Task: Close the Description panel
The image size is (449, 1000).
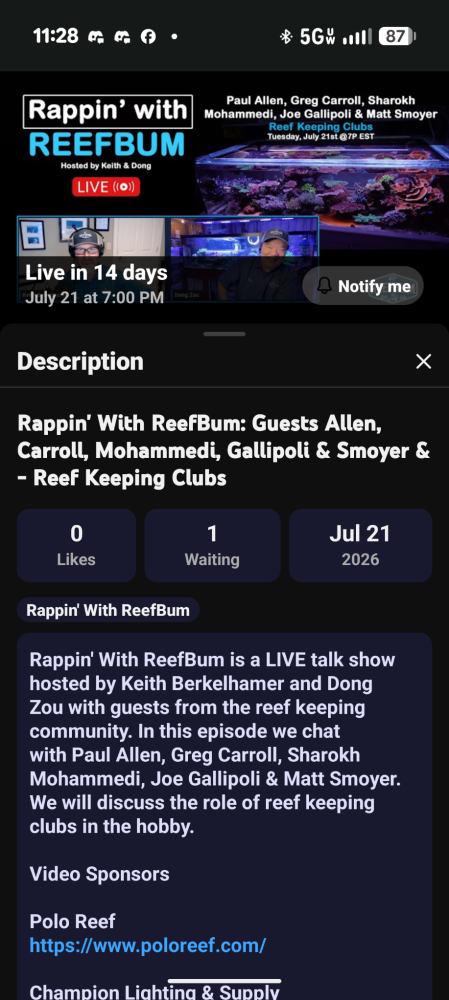Action: 423,362
